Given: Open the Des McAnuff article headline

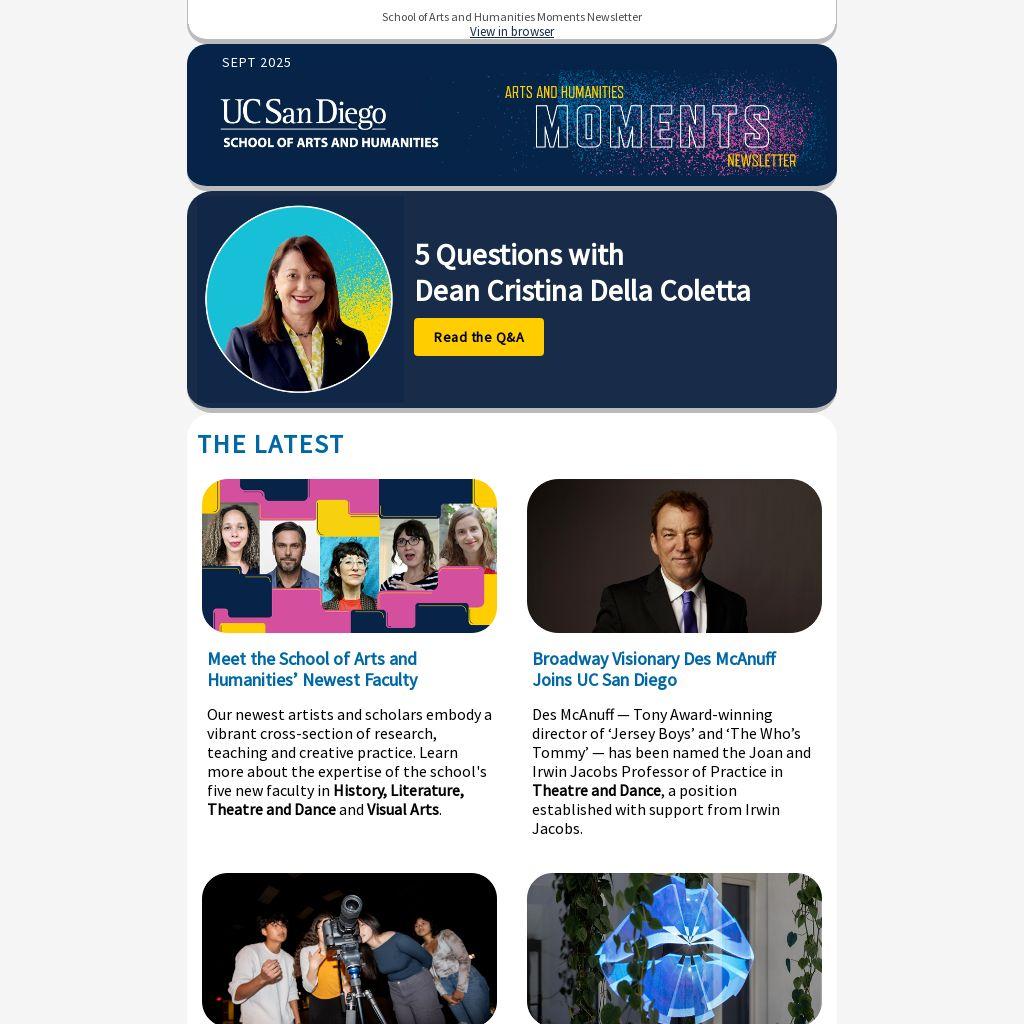Looking at the screenshot, I should pos(654,669).
